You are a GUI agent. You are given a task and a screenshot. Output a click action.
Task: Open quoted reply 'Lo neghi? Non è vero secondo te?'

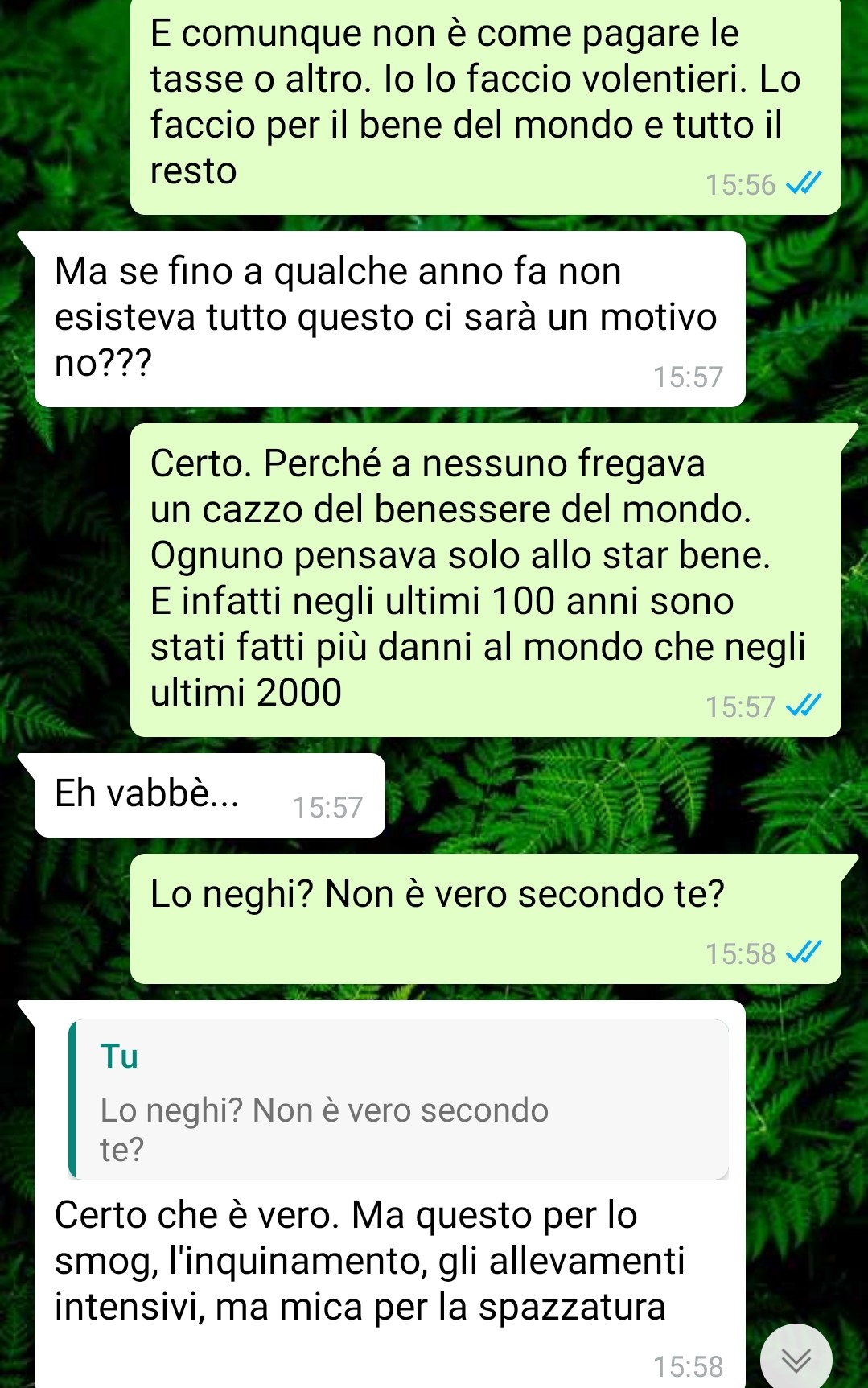(x=399, y=1100)
